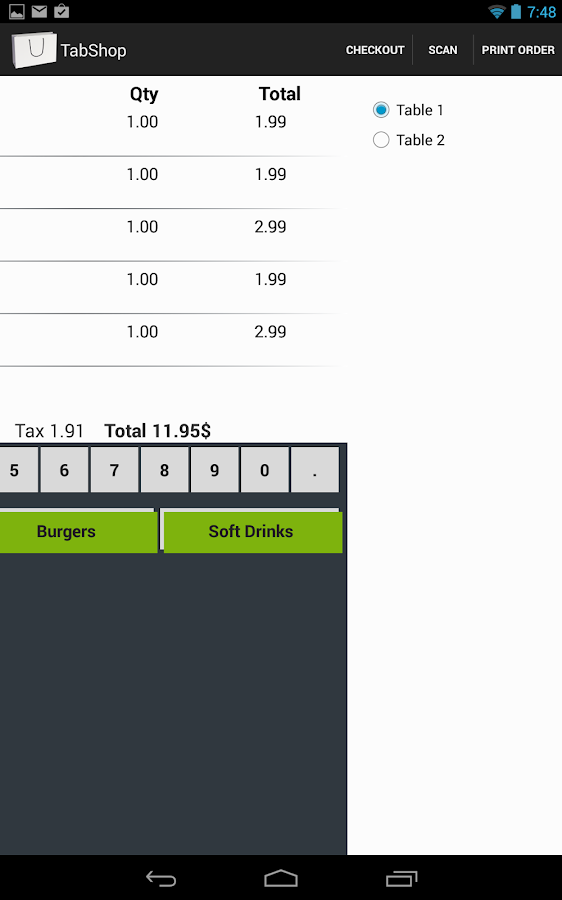Enter digit 7 on the keypad

pos(114,470)
